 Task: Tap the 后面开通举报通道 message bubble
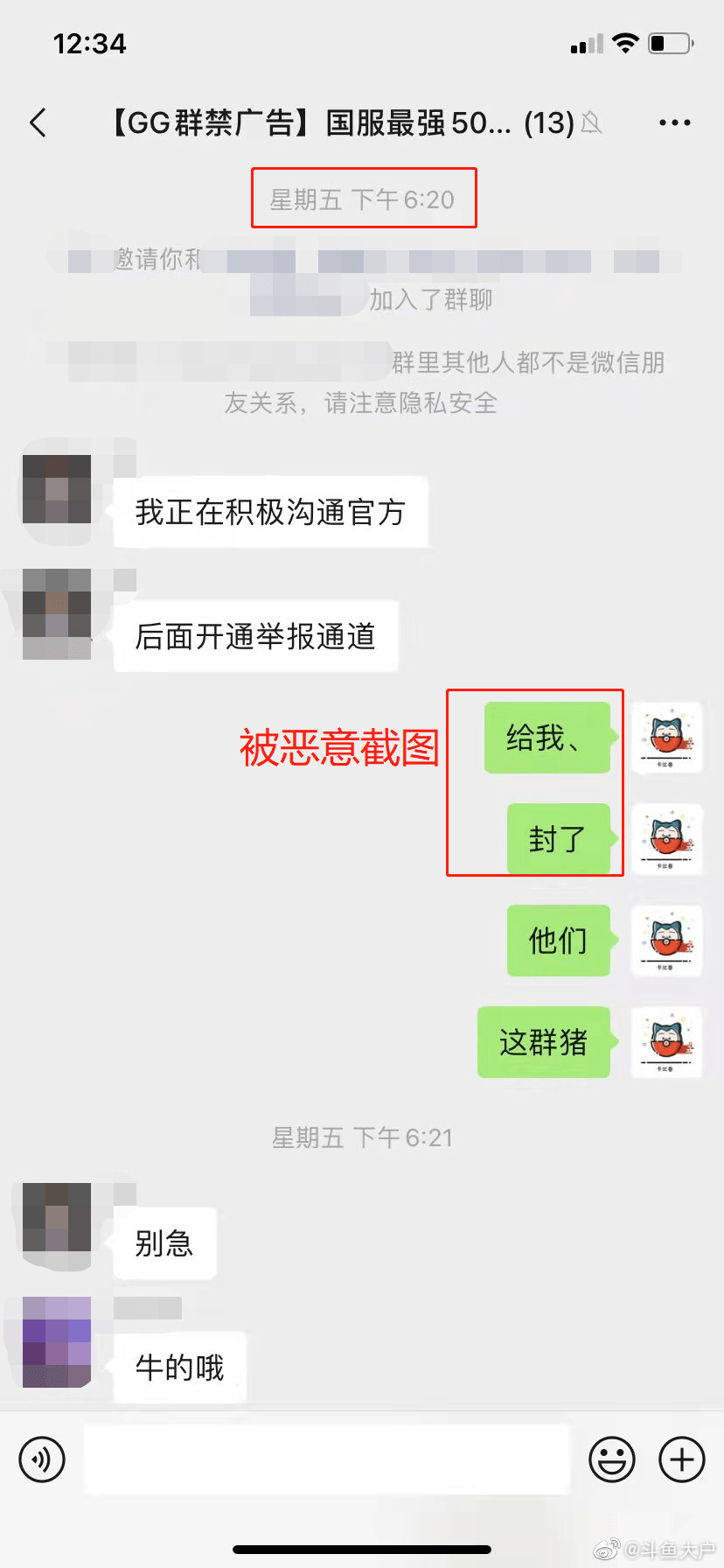[256, 637]
